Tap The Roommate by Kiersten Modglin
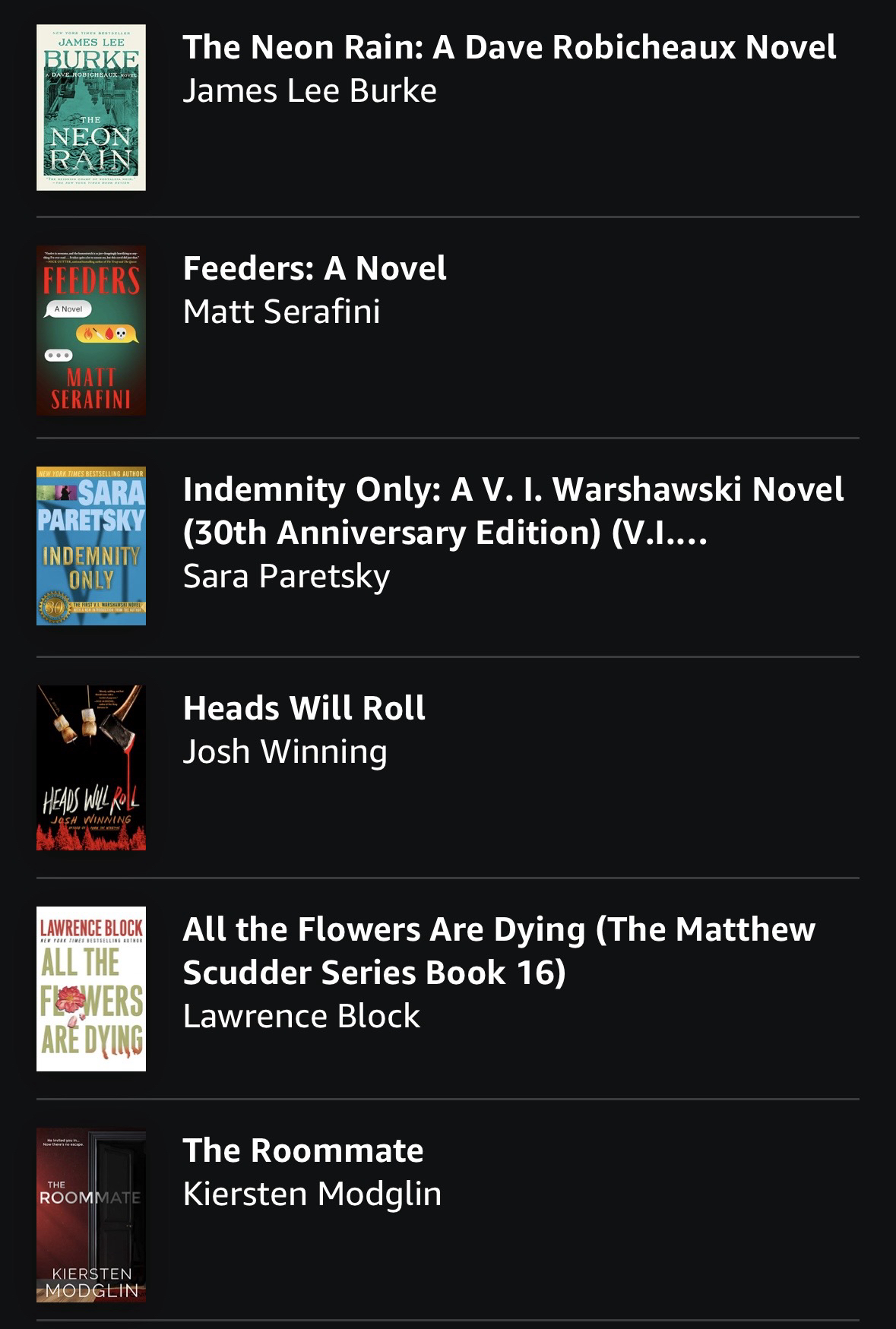Viewport: 896px width, 1329px height. [x=303, y=1150]
